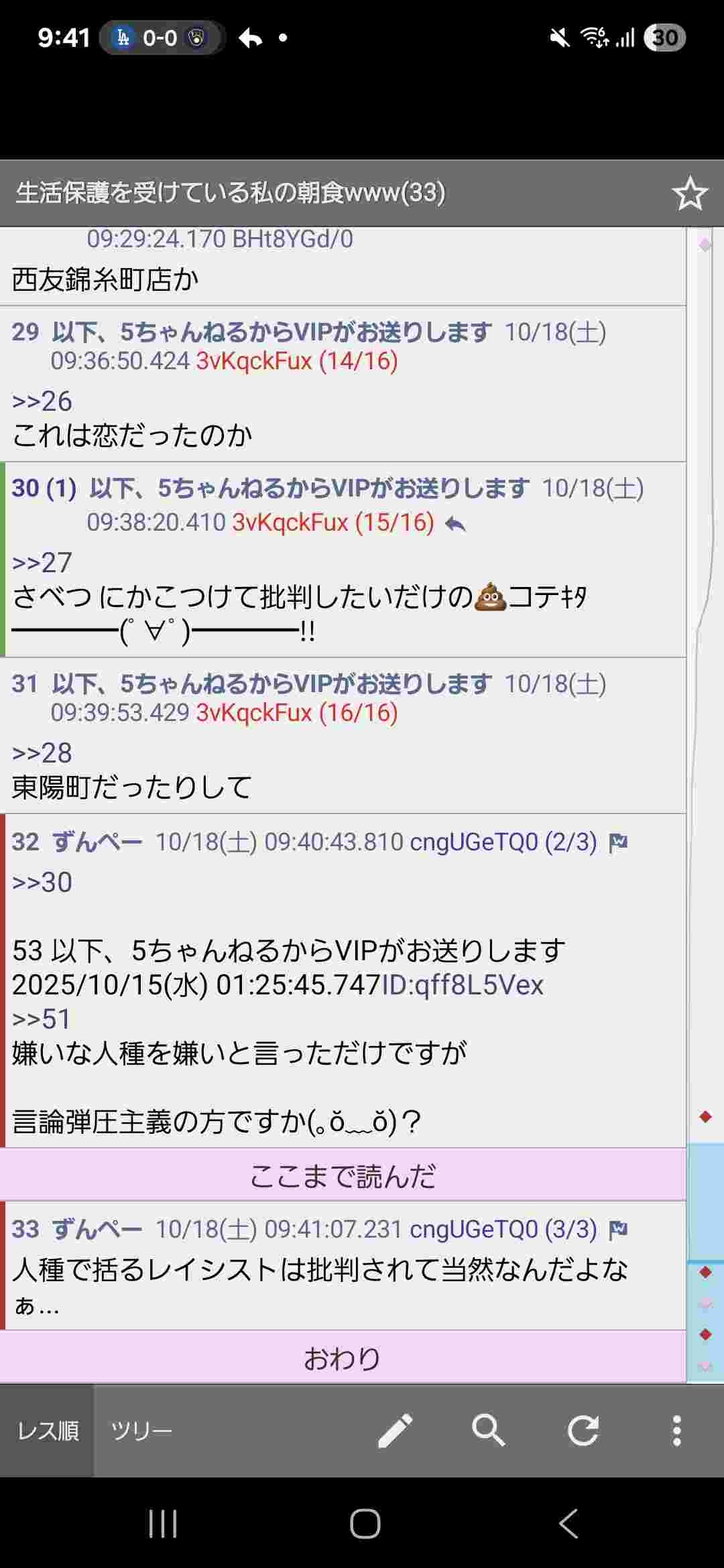Show replies to post 30 via reply arrow

click(x=456, y=523)
